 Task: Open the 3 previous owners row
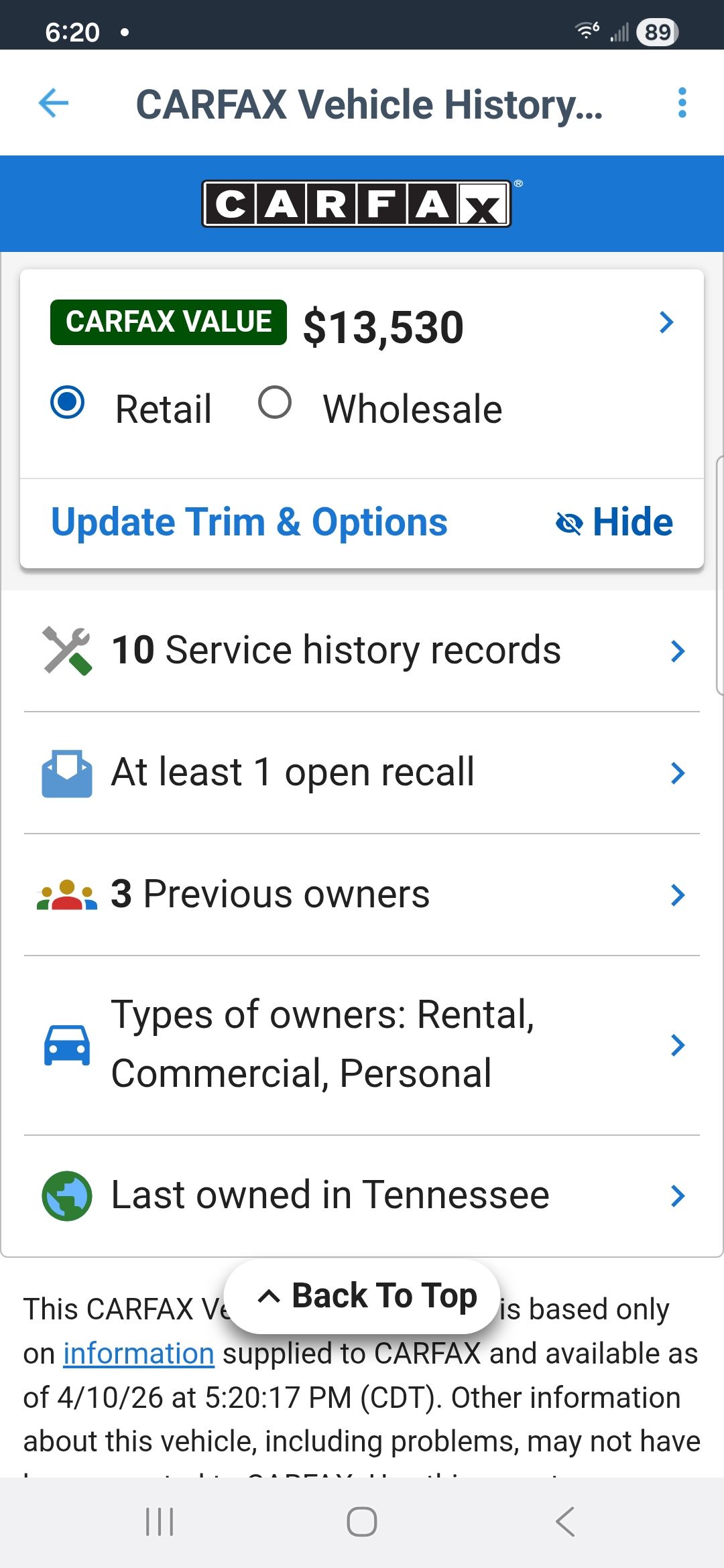point(362,895)
